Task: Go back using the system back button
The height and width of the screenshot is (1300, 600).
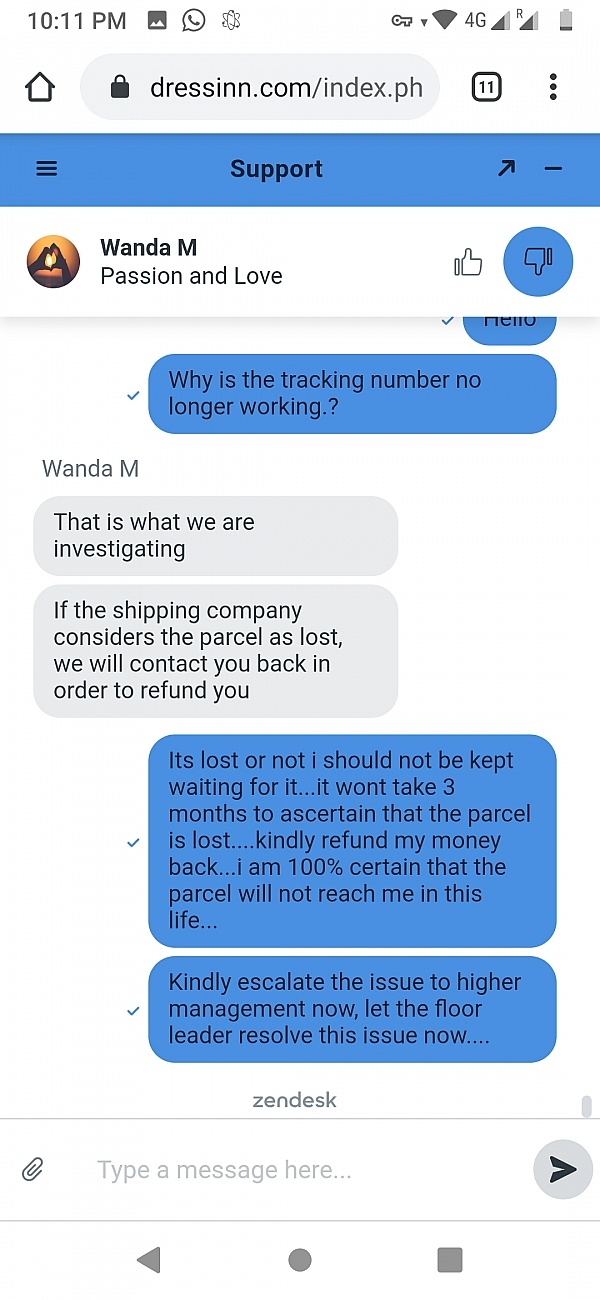Action: [149, 1260]
